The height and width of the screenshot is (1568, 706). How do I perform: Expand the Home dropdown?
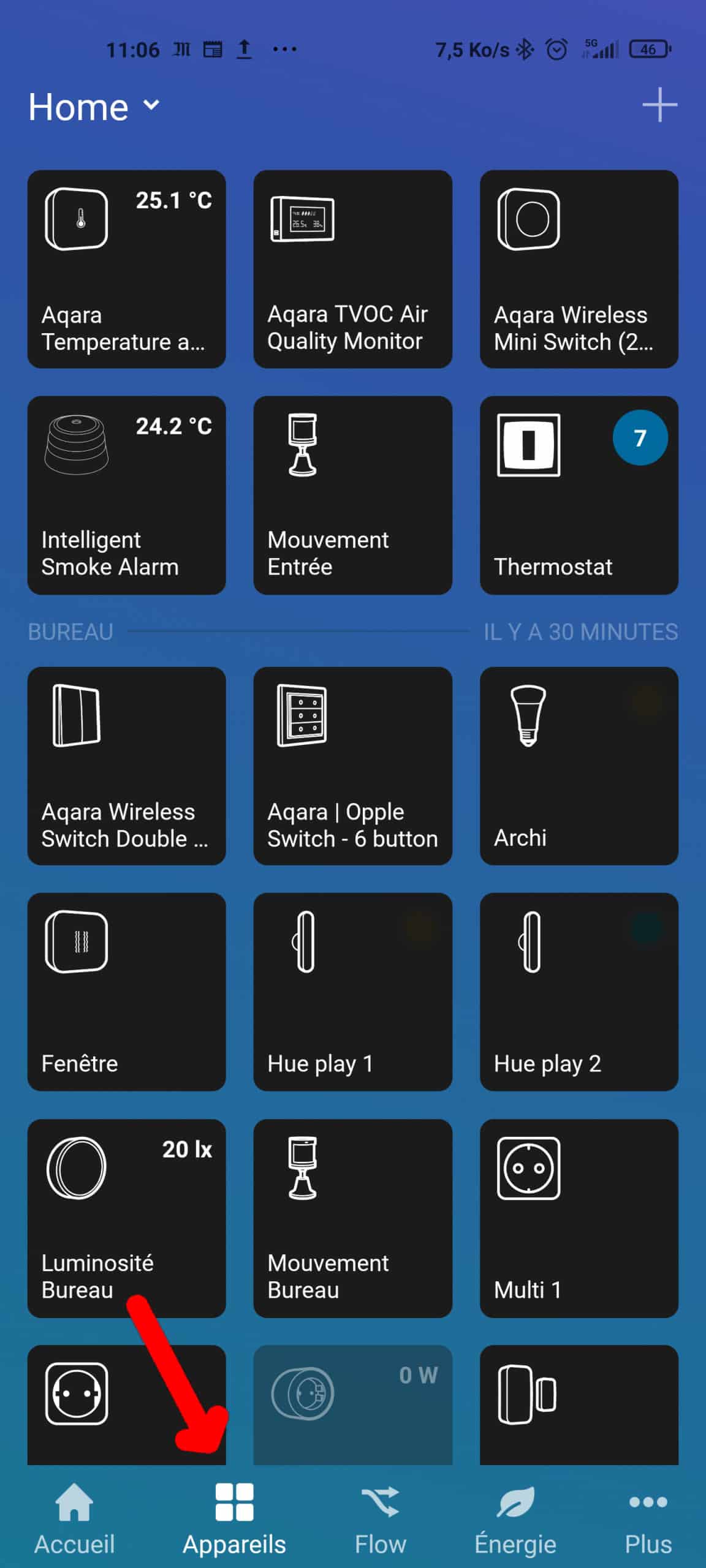pyautogui.click(x=94, y=107)
